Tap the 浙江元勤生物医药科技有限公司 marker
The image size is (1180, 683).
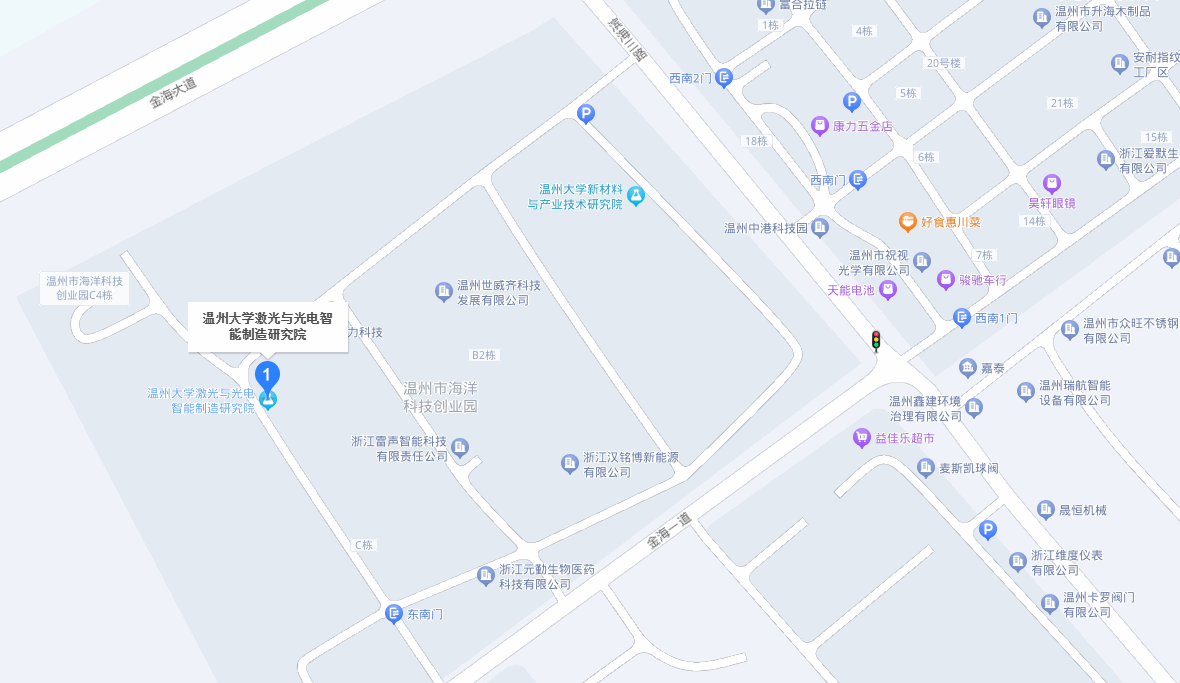point(486,576)
